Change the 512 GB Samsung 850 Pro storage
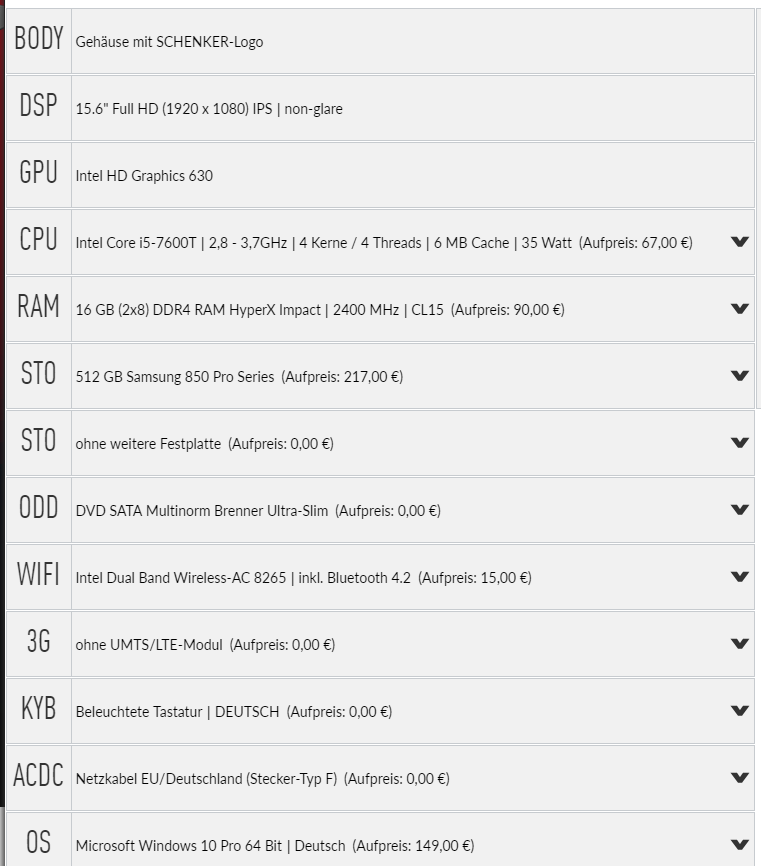 coord(739,376)
